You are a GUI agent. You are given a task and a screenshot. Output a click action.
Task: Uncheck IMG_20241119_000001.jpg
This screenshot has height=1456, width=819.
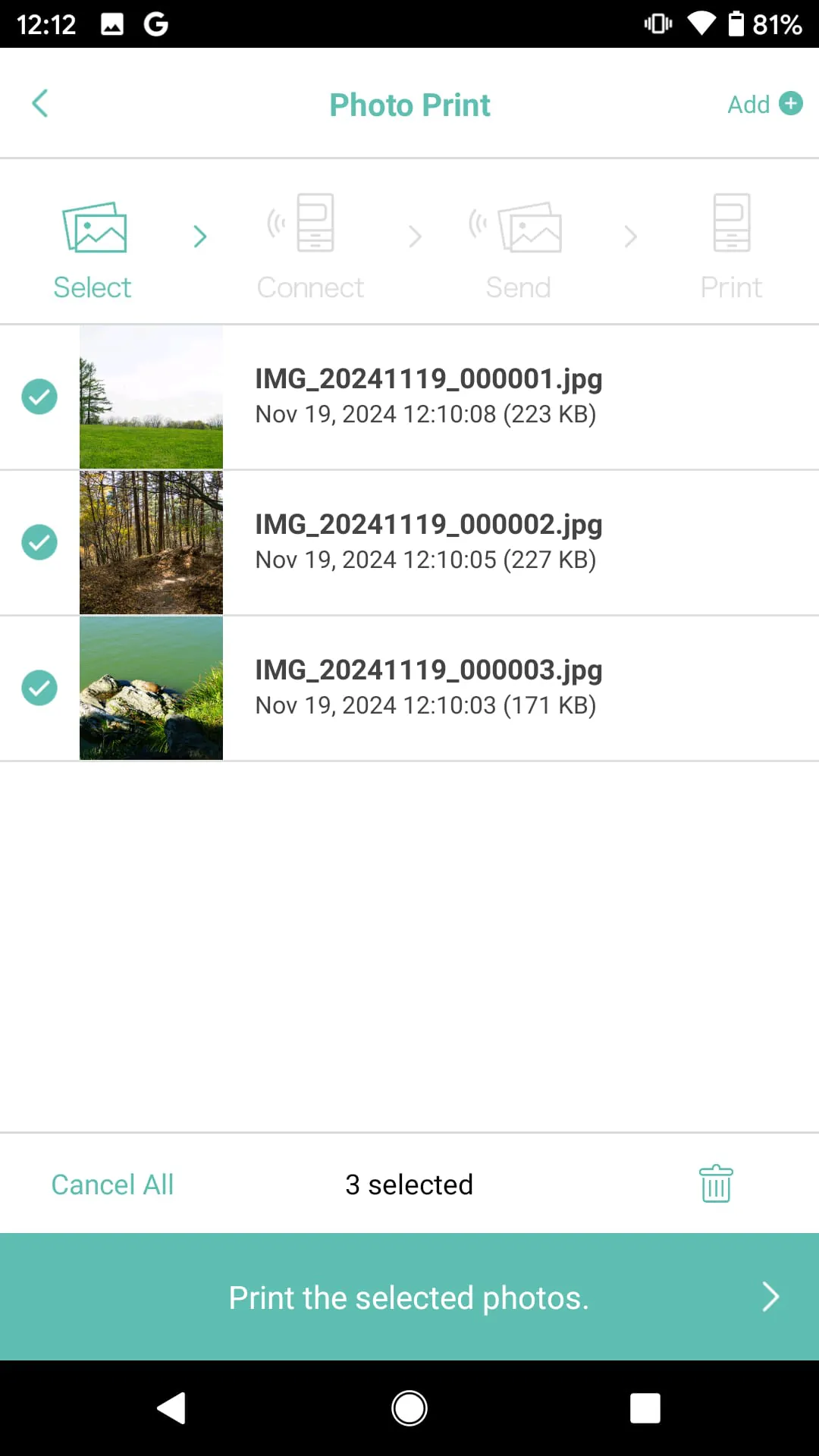click(39, 397)
